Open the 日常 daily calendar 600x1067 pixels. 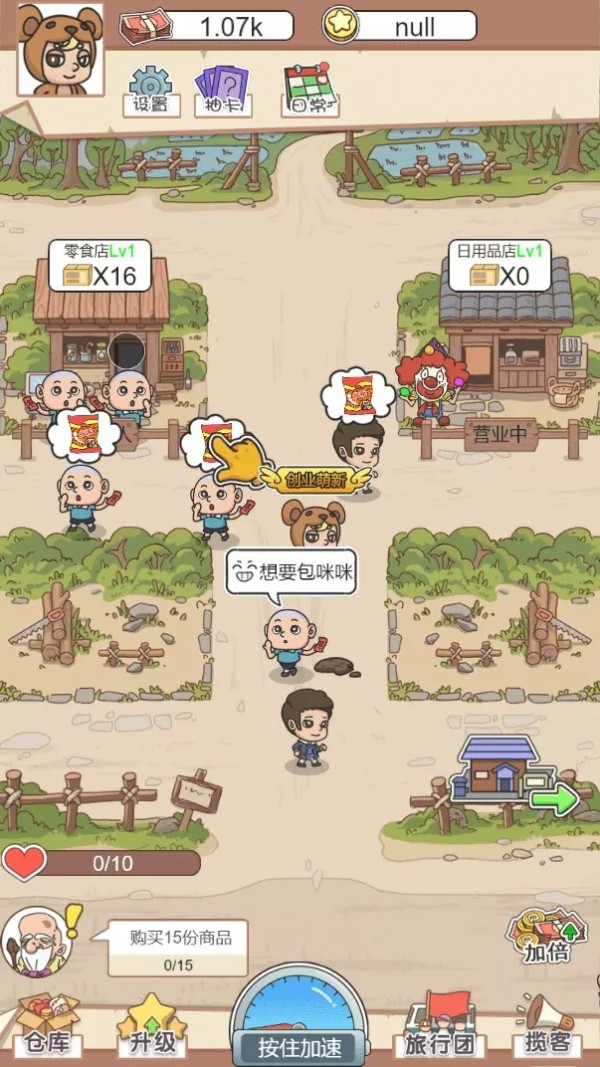(310, 90)
